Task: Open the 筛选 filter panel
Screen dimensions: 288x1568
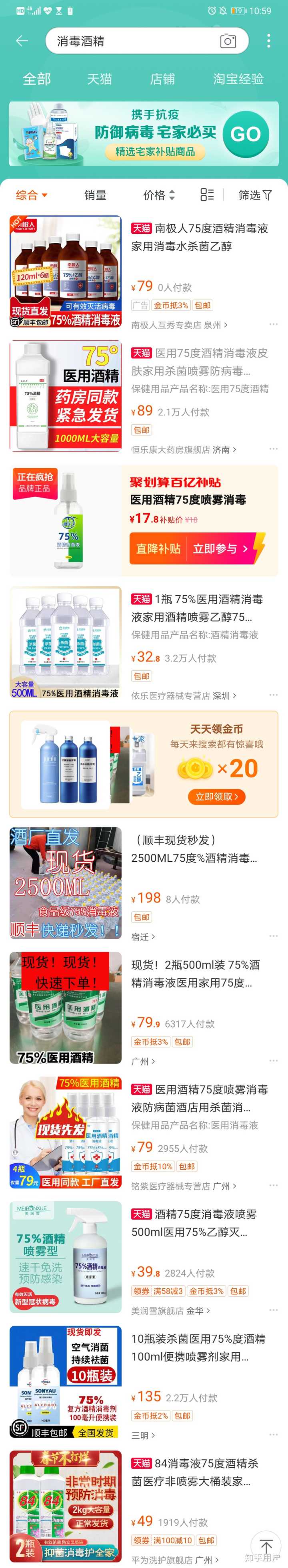Action: tap(254, 195)
